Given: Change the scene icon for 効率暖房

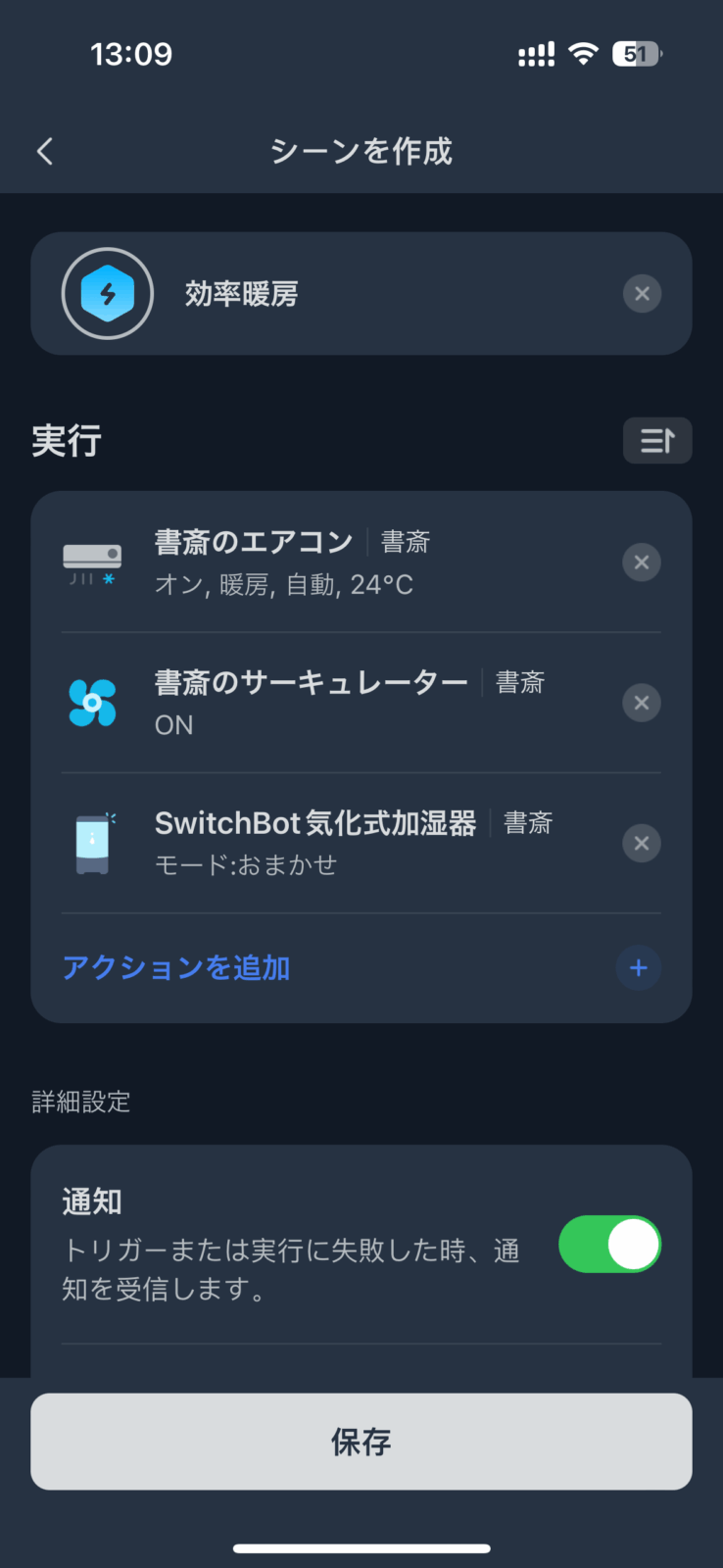Looking at the screenshot, I should [108, 294].
